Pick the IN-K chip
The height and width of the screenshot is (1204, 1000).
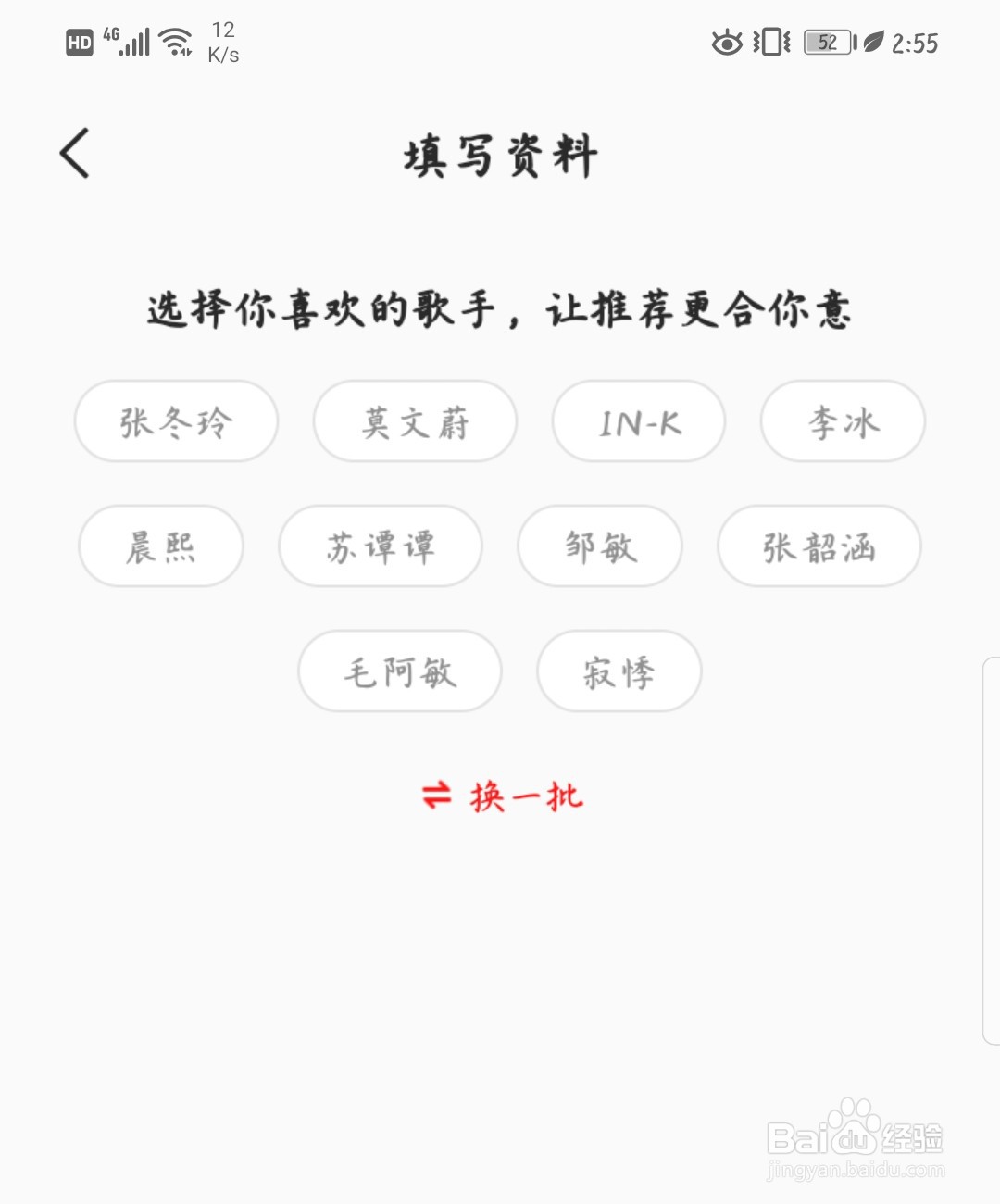(x=639, y=421)
